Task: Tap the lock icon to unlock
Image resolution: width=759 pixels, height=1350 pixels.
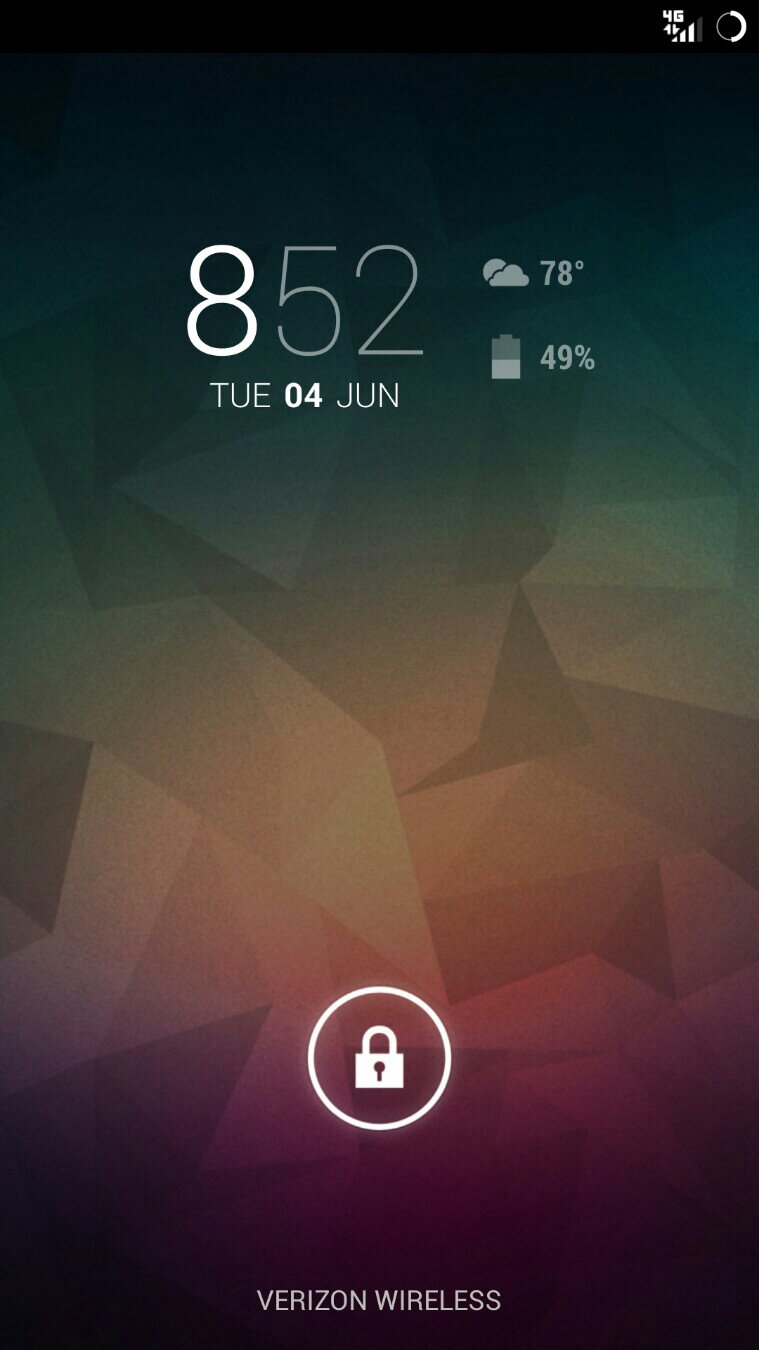Action: [379, 1058]
